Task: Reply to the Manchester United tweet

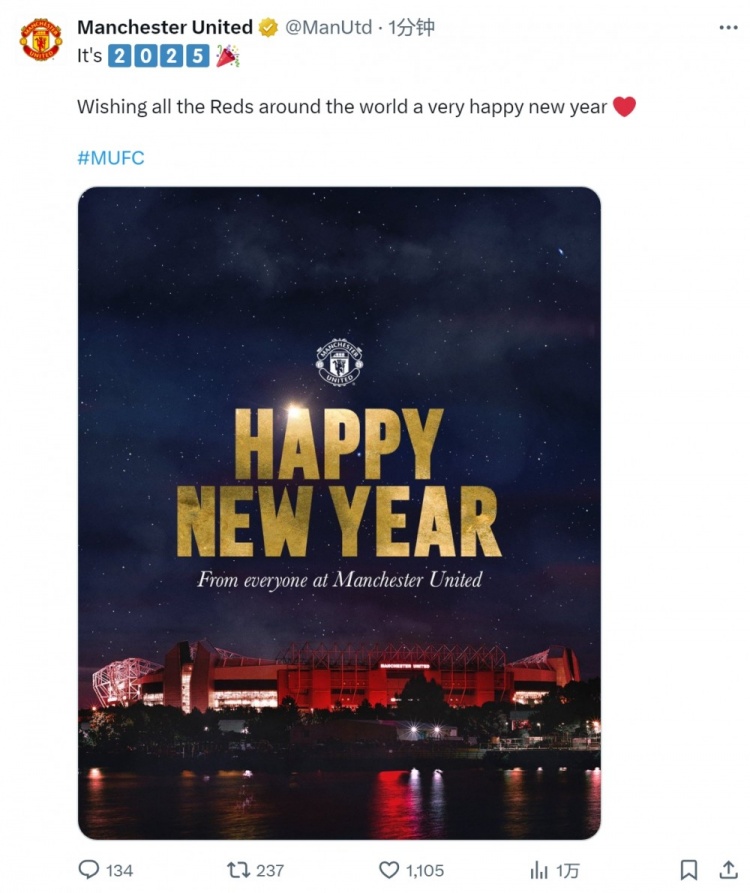Action: click(91, 869)
